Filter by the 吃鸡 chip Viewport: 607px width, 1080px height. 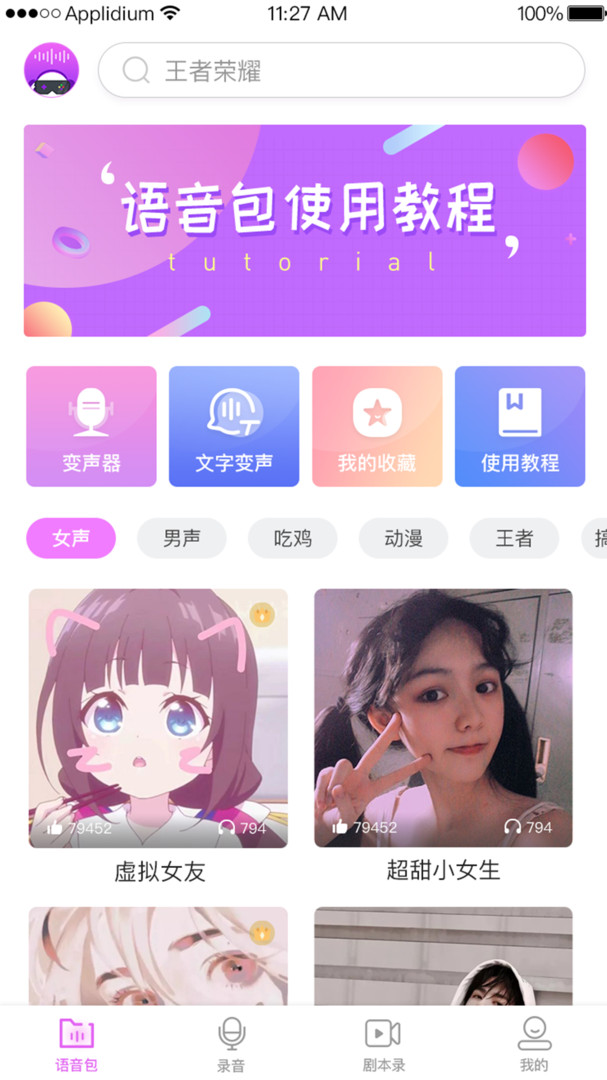tap(293, 539)
